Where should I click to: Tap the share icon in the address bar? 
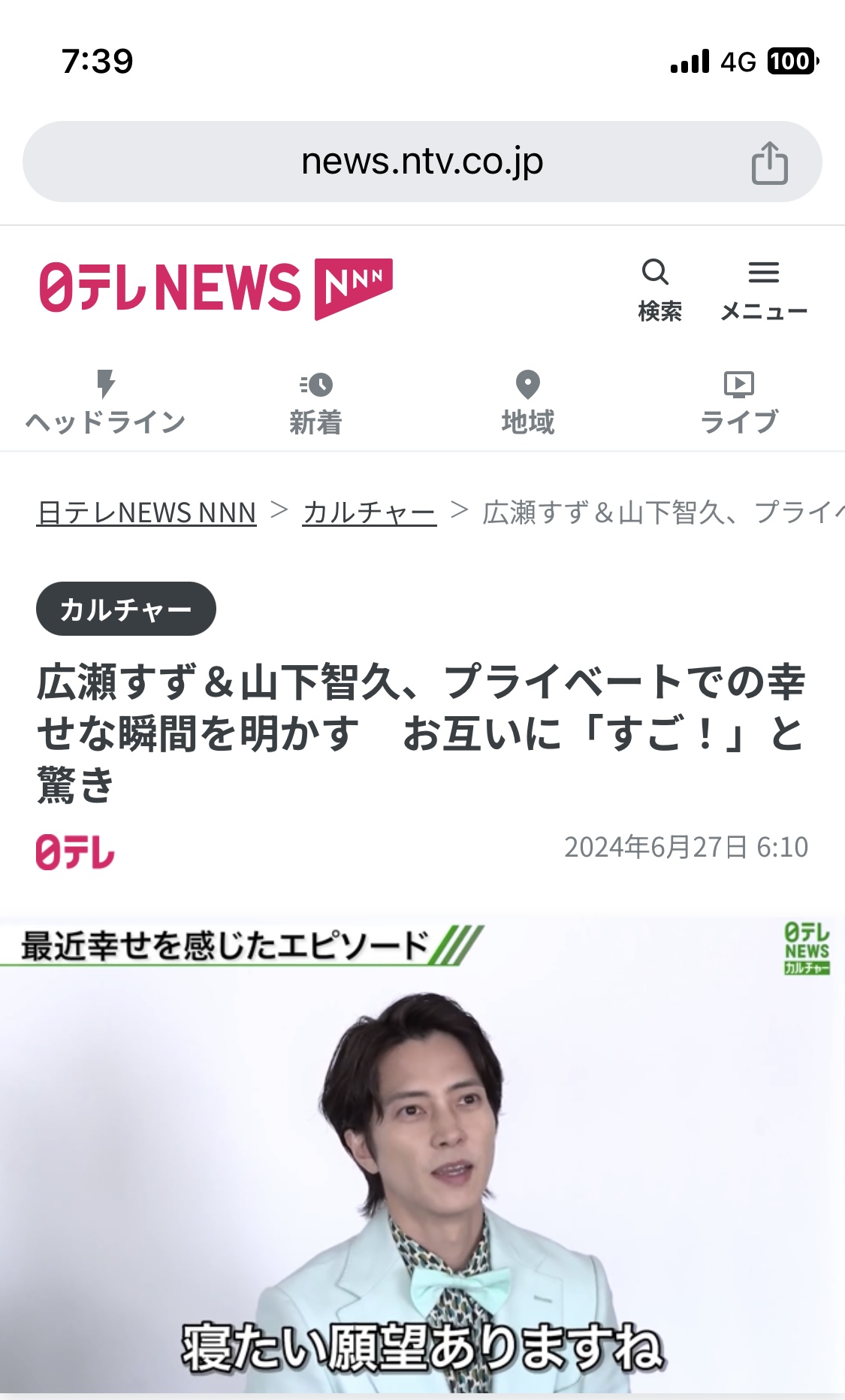coord(769,162)
